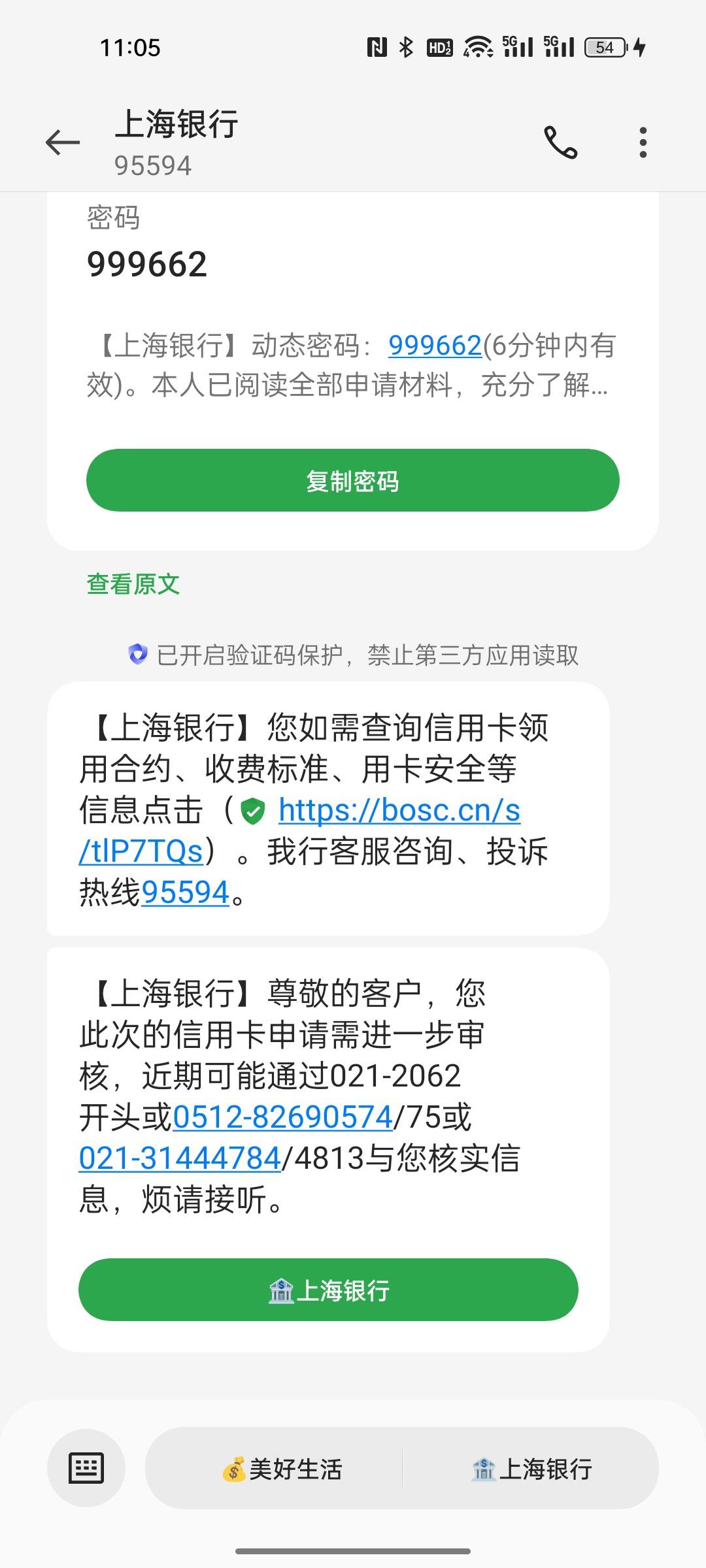Tap green 上海银行 button under the message

click(328, 1290)
